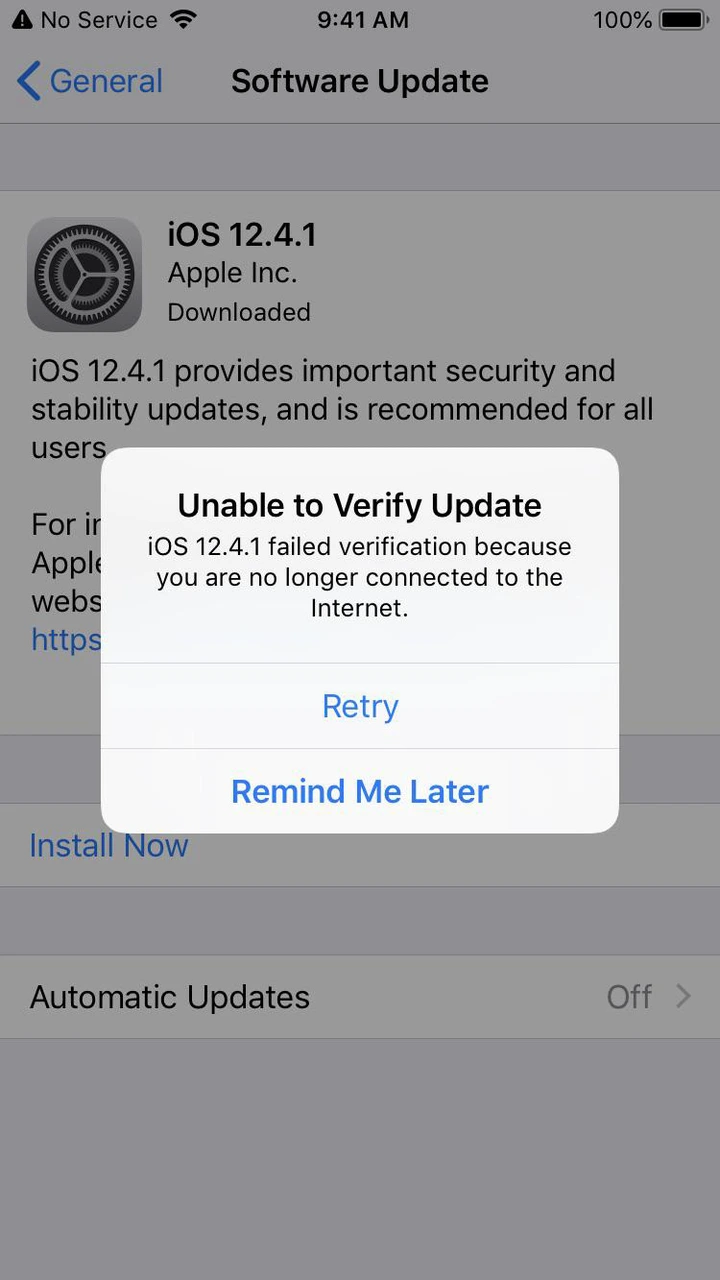Tap Install Now

(109, 845)
